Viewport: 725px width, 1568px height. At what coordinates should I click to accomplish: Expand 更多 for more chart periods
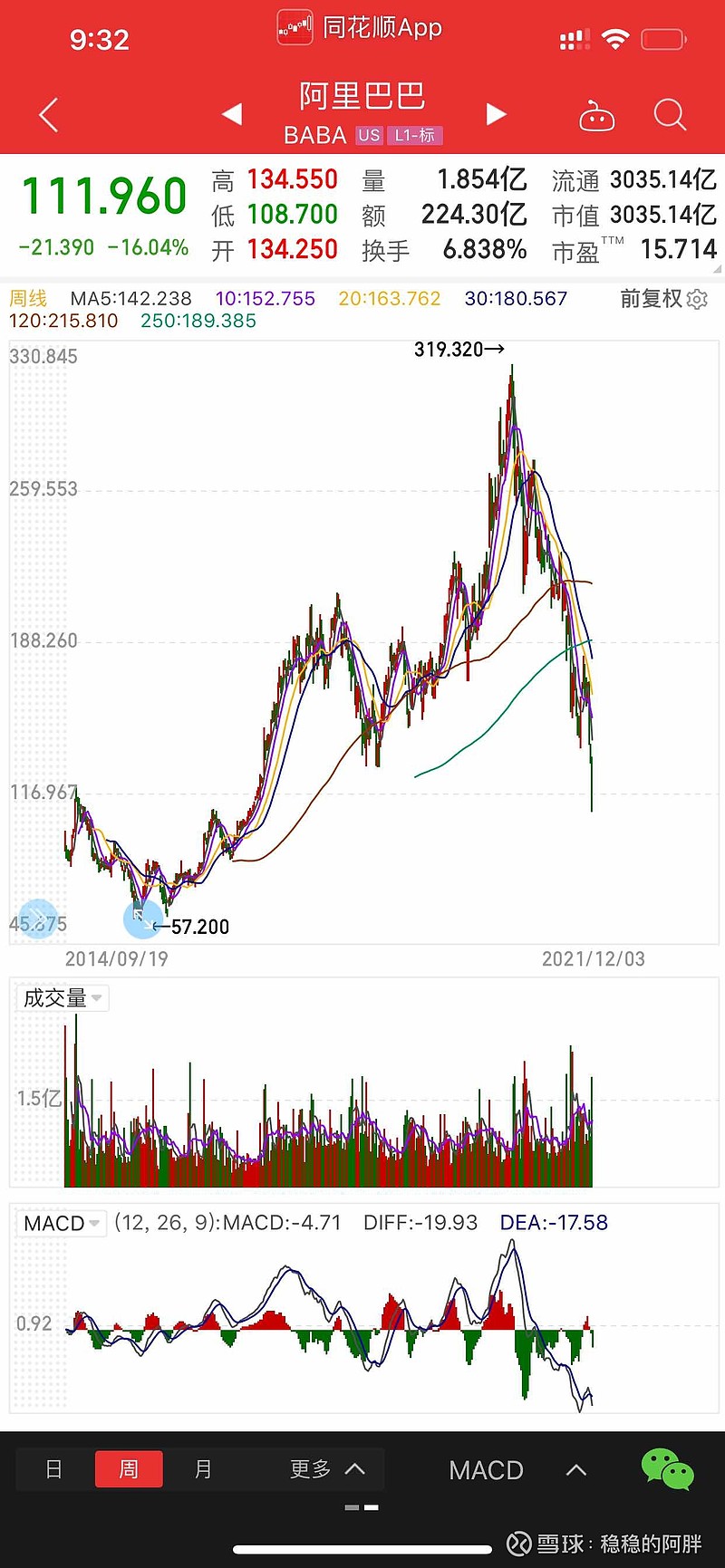(x=311, y=1469)
